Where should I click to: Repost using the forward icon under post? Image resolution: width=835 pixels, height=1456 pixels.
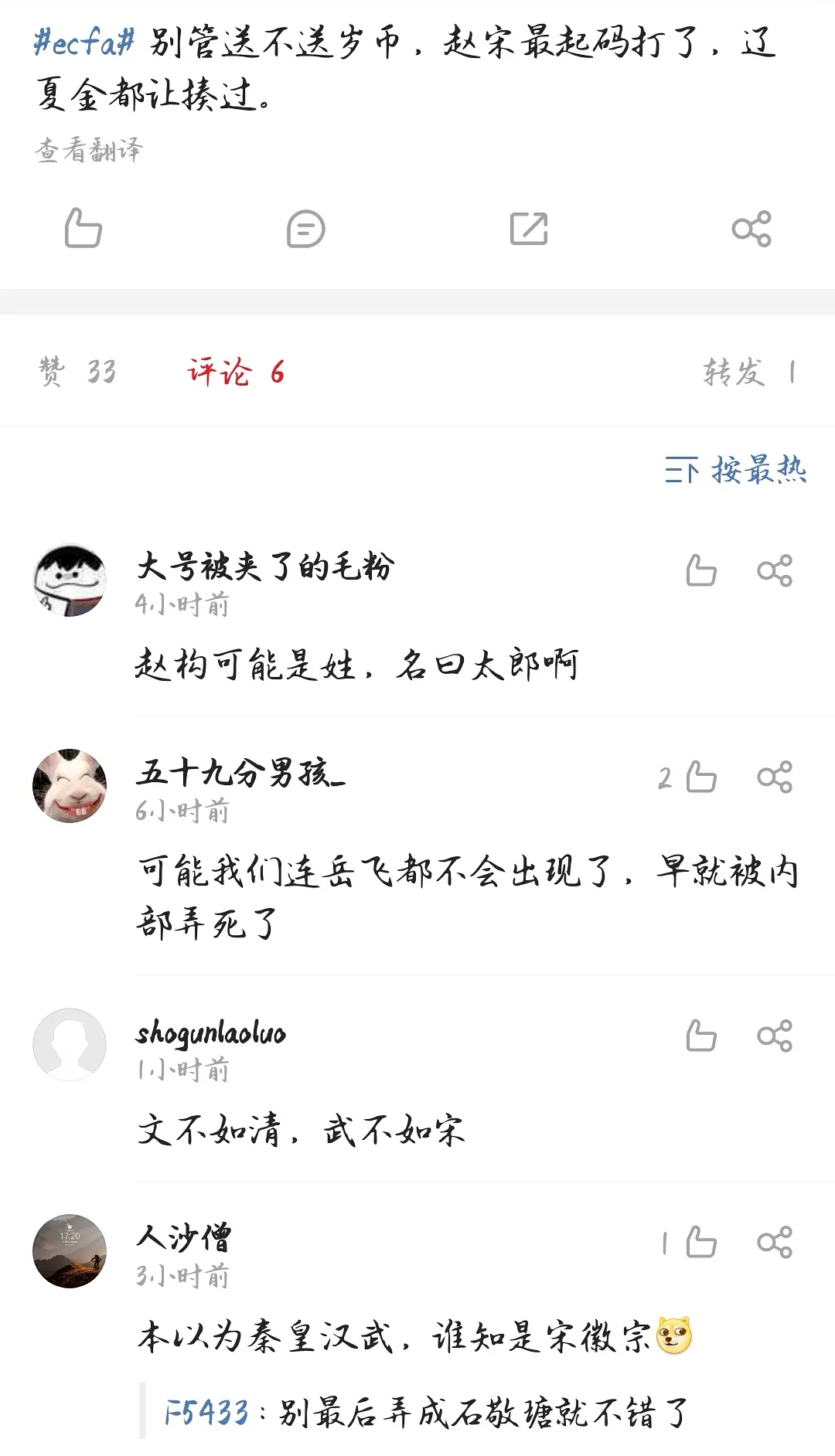click(x=529, y=229)
